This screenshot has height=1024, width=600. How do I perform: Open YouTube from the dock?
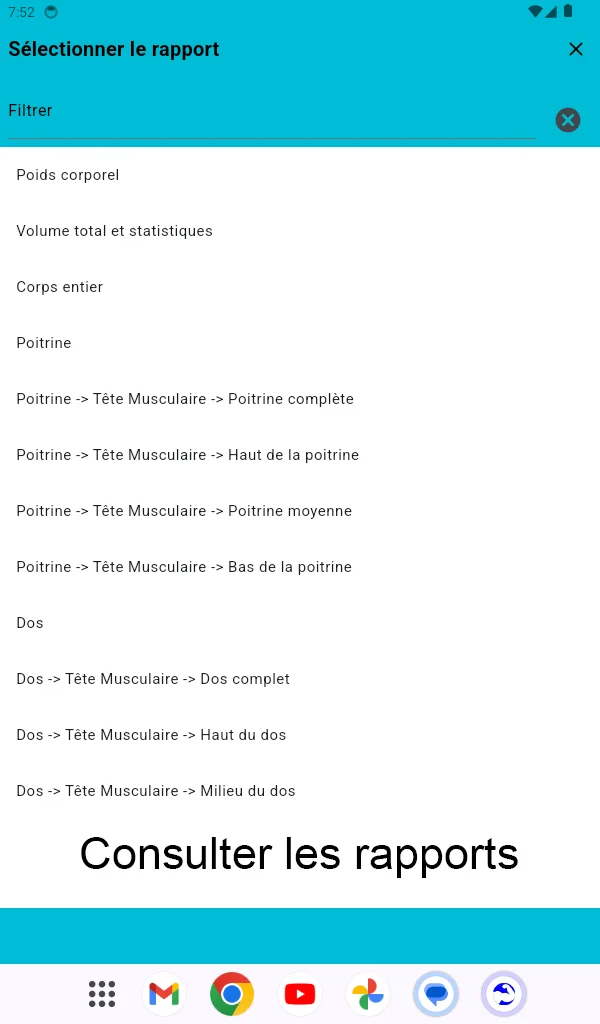pos(300,994)
